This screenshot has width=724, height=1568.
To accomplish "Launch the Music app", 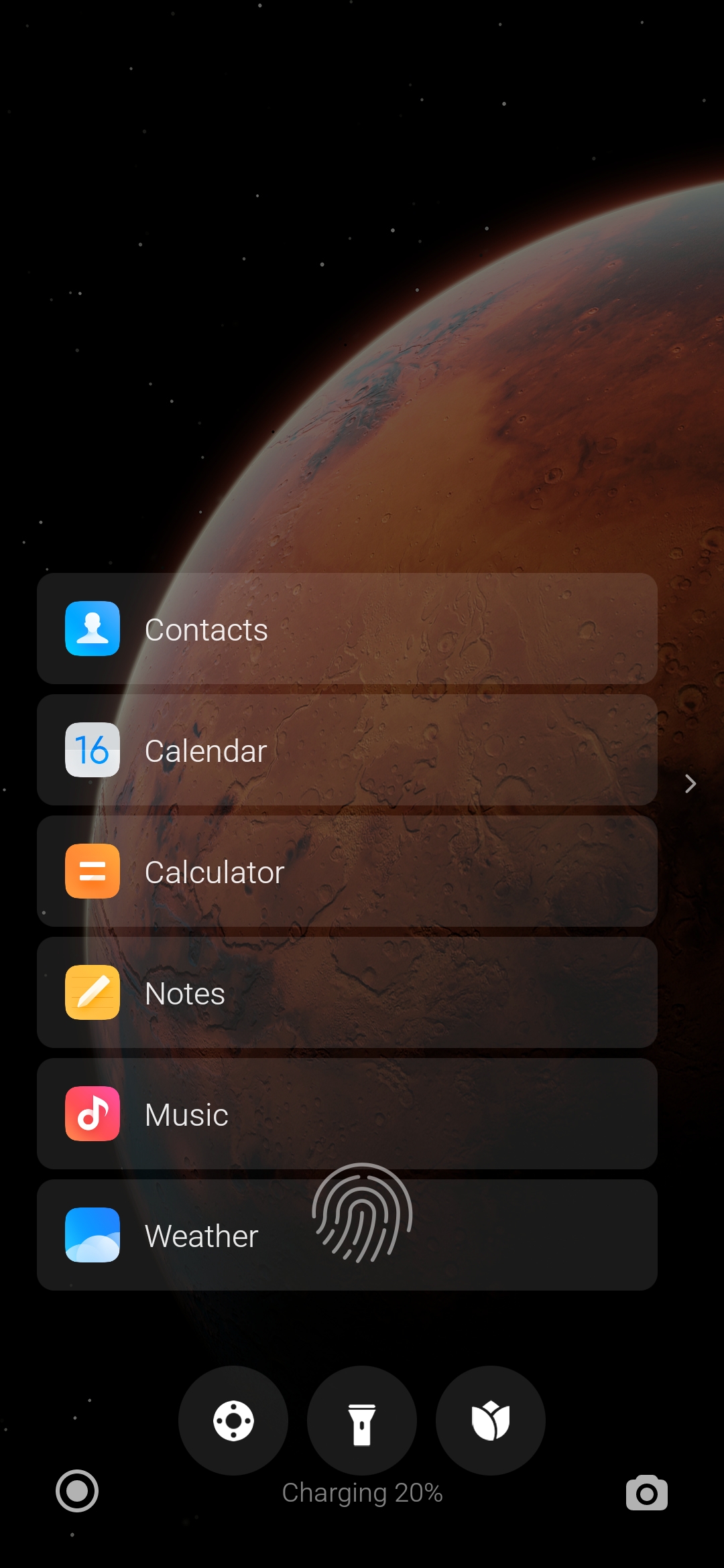I will (347, 1114).
